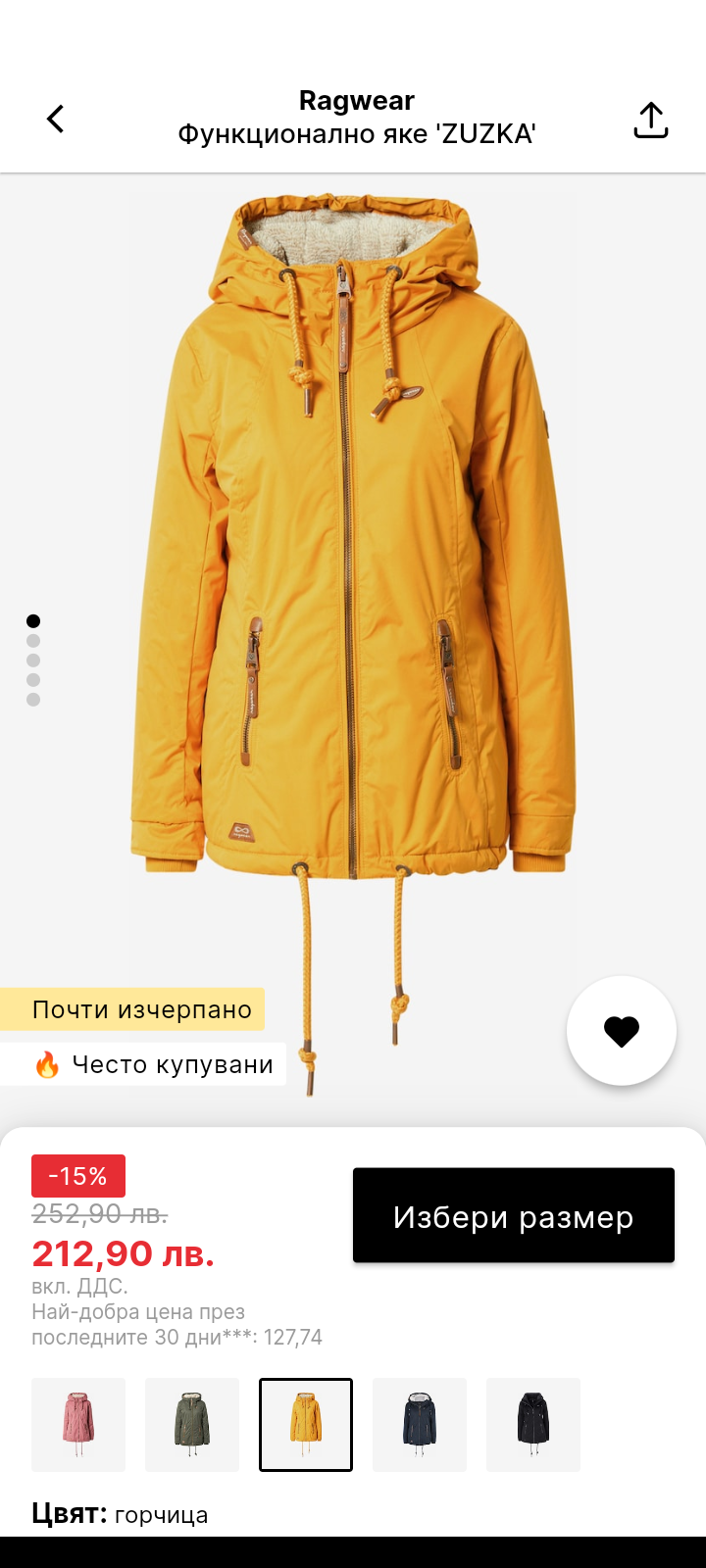The width and height of the screenshot is (706, 1568).
Task: Tap the Избери размер button
Action: 513,1215
